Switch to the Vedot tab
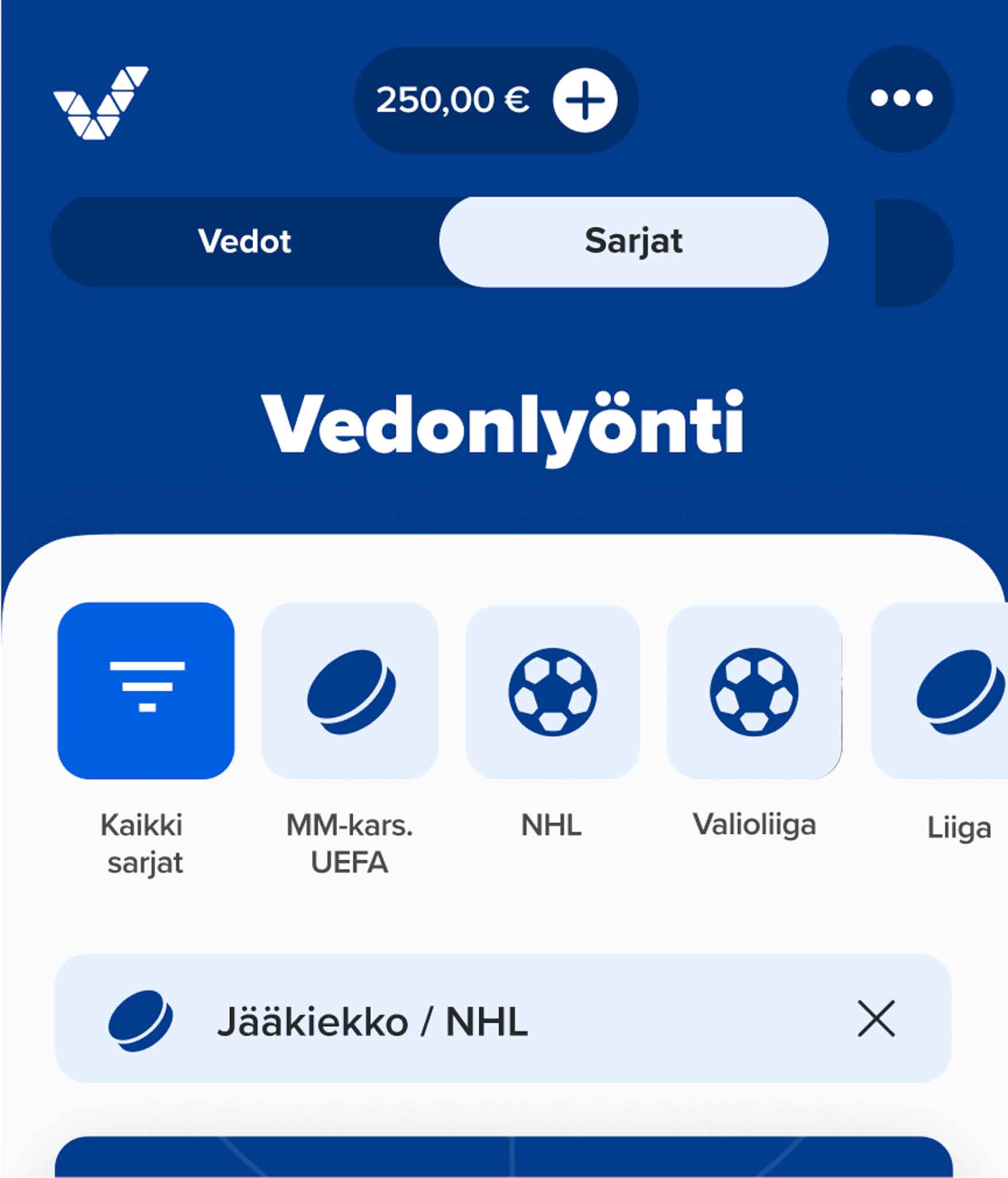The image size is (1008, 1178). (x=245, y=242)
